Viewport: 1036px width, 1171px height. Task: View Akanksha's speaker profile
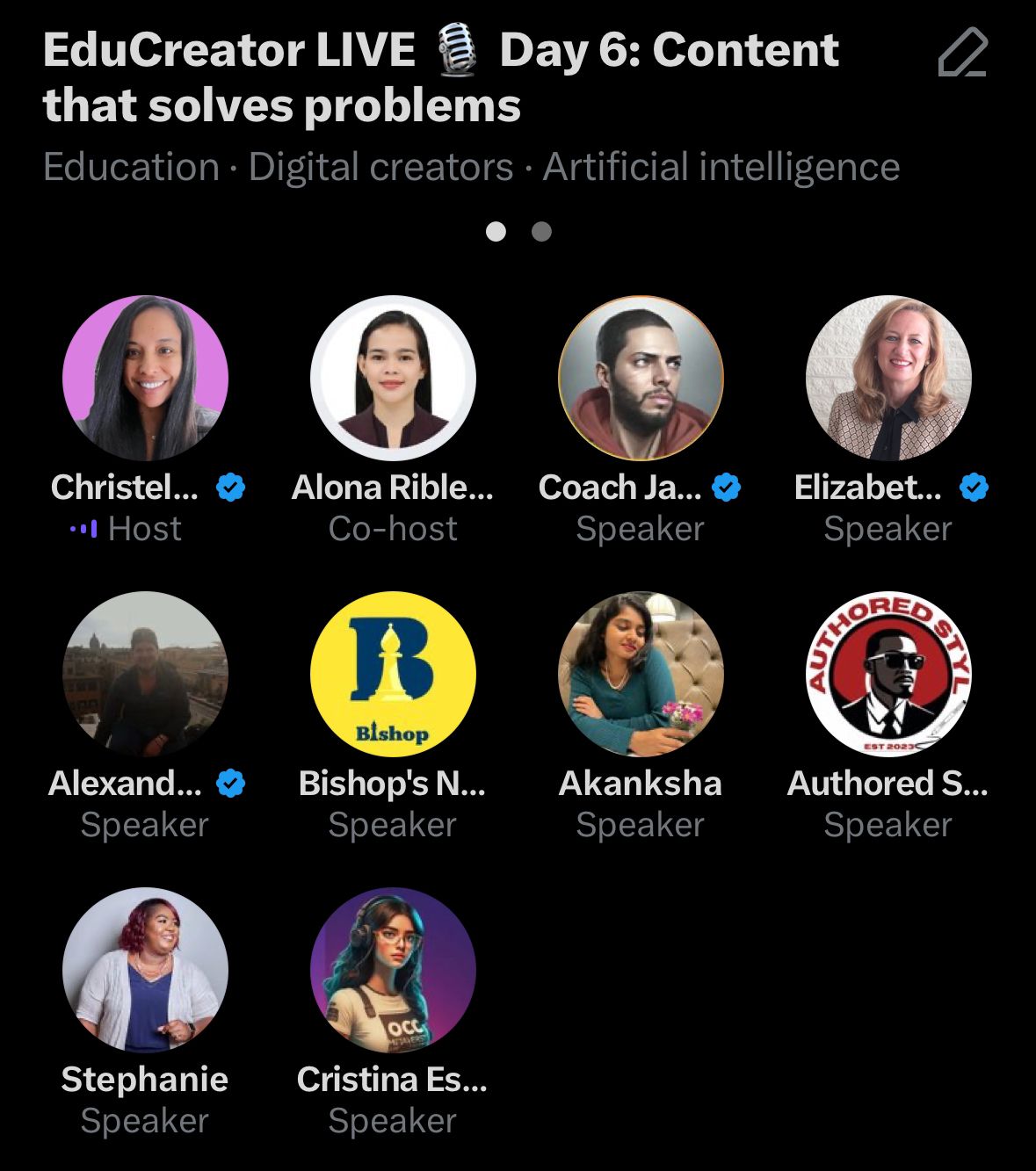pyautogui.click(x=641, y=675)
